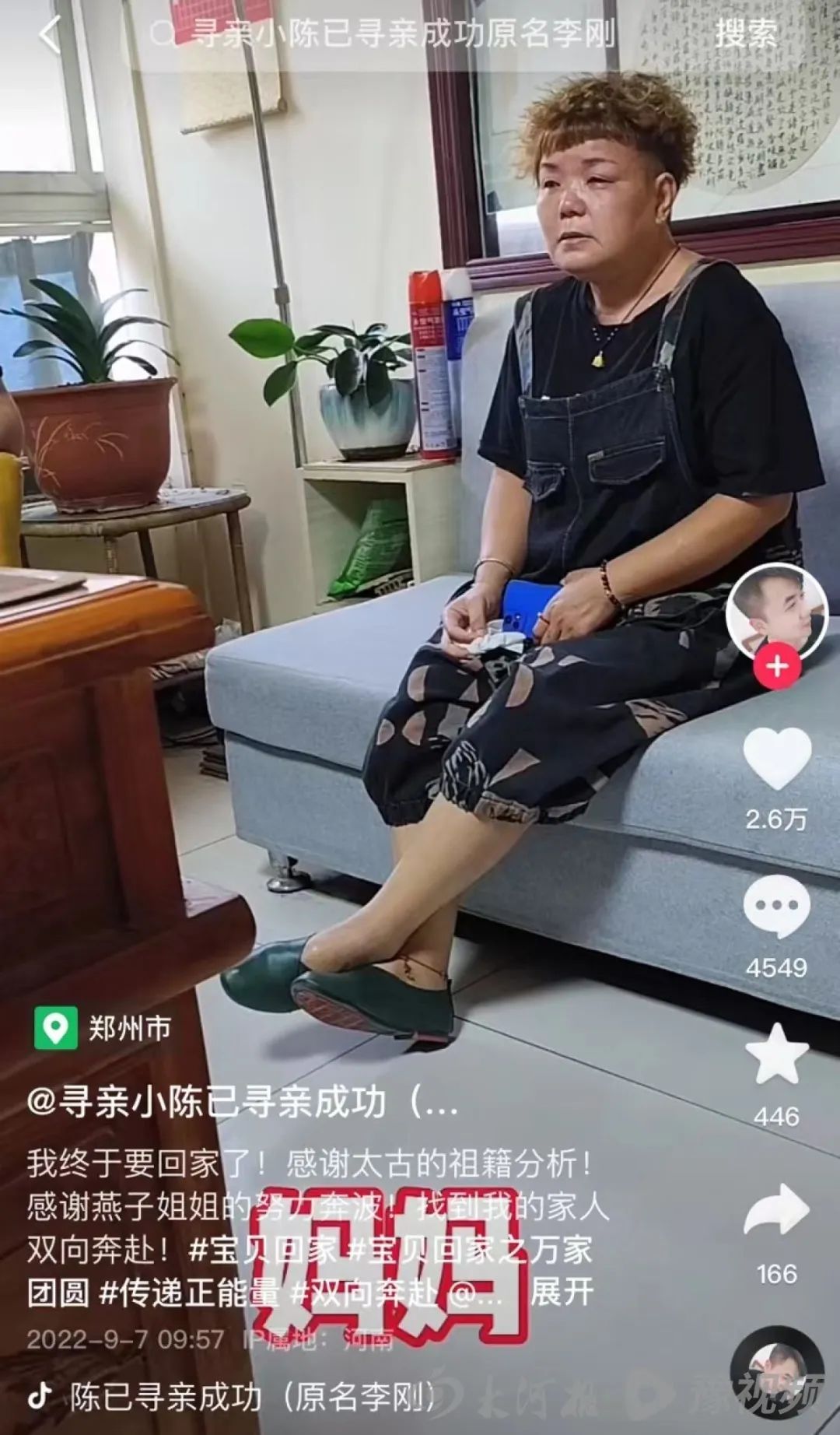Viewport: 840px width, 1435px height.
Task: Expand the caption with 展开
Action: coord(562,1293)
